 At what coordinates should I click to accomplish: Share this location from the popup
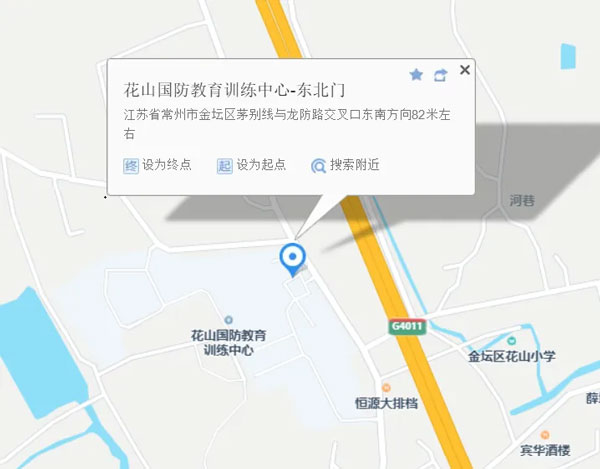pos(440,74)
